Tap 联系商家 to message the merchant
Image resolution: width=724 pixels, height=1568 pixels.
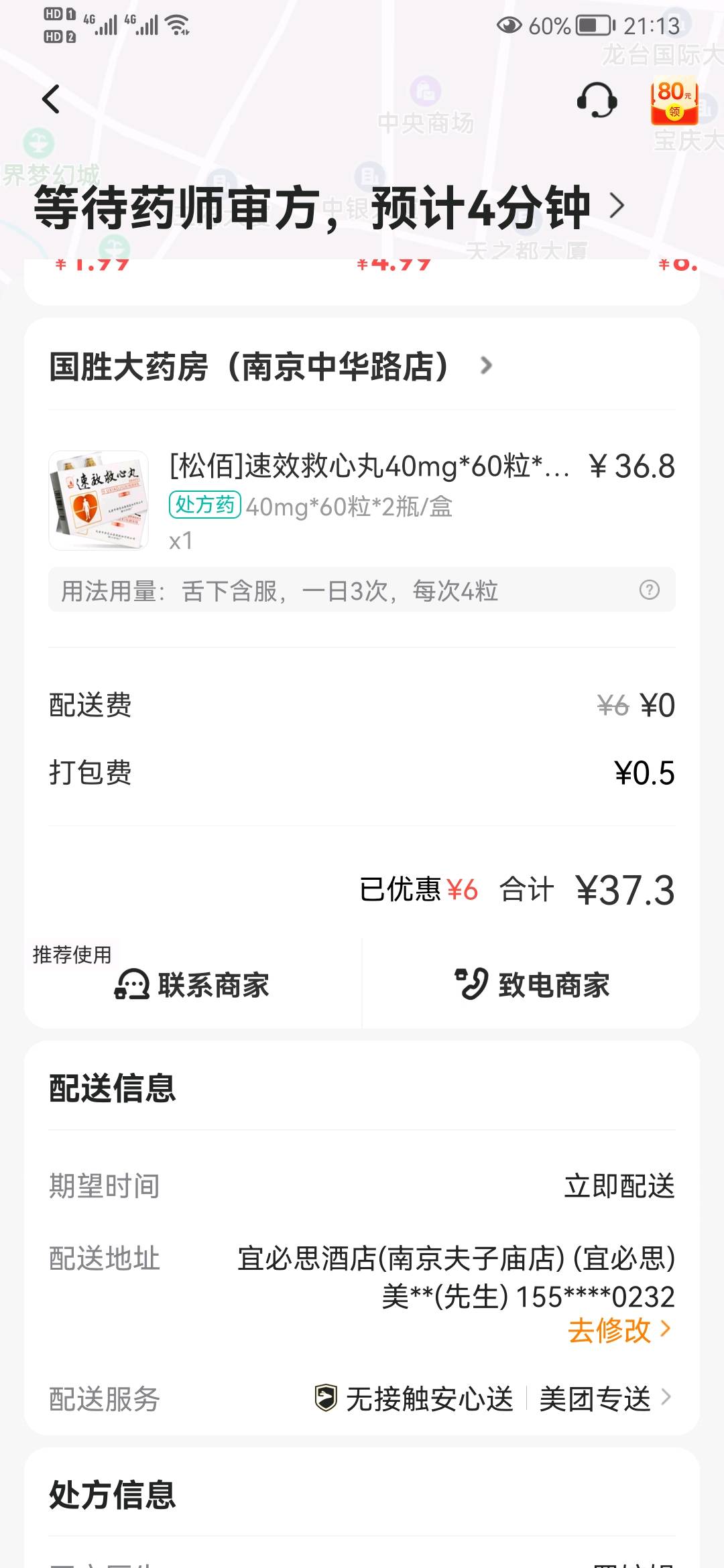pyautogui.click(x=193, y=984)
